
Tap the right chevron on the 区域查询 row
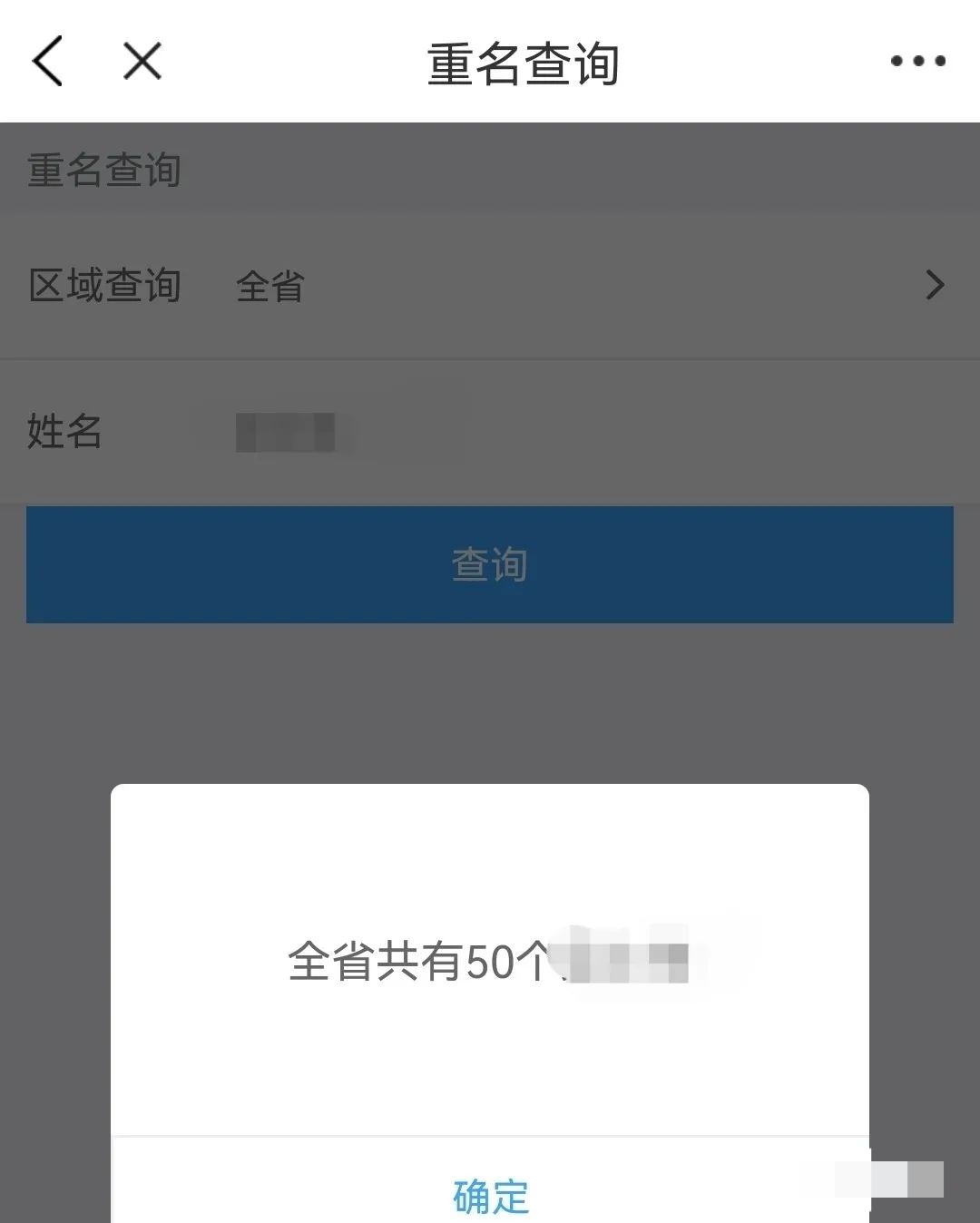coord(933,285)
